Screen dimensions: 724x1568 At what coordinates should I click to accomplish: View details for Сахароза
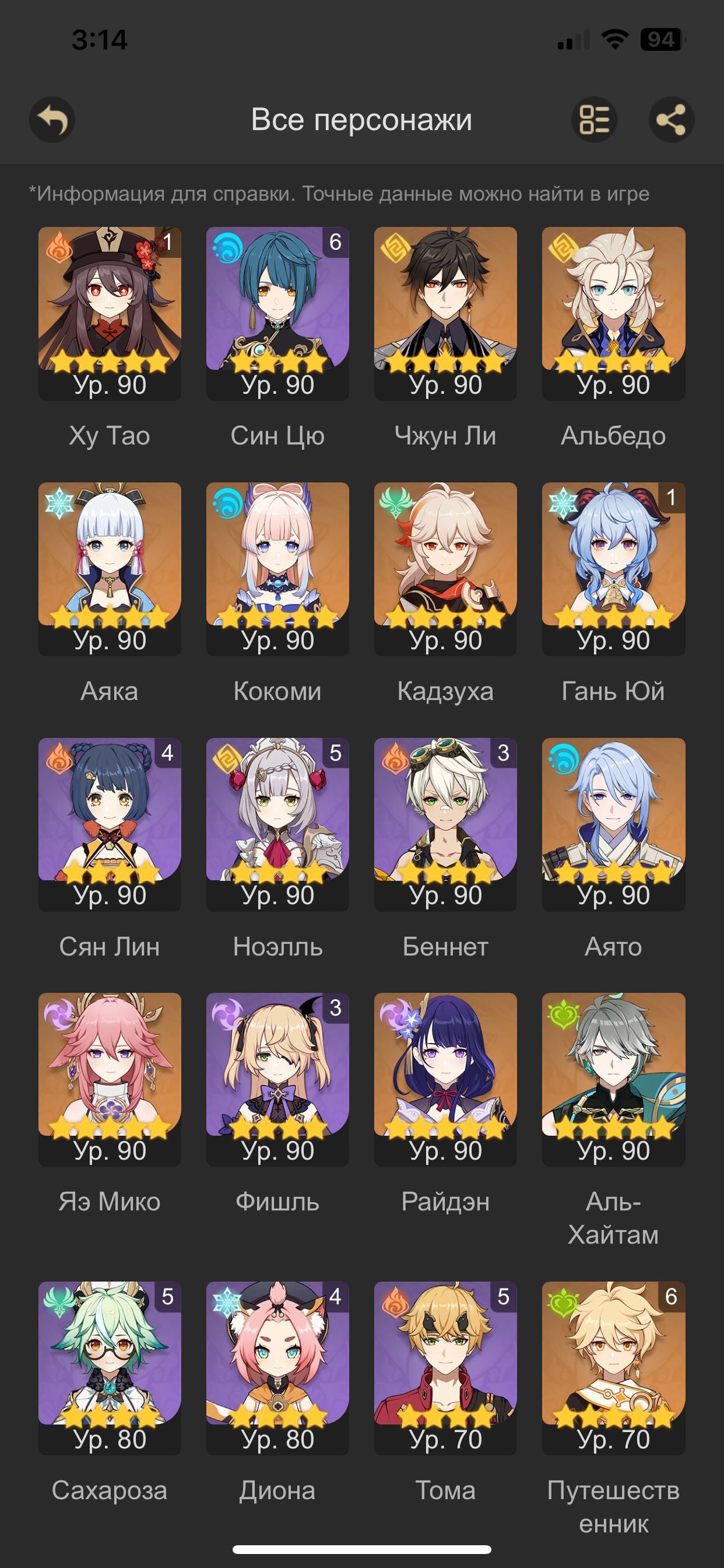tap(110, 1368)
